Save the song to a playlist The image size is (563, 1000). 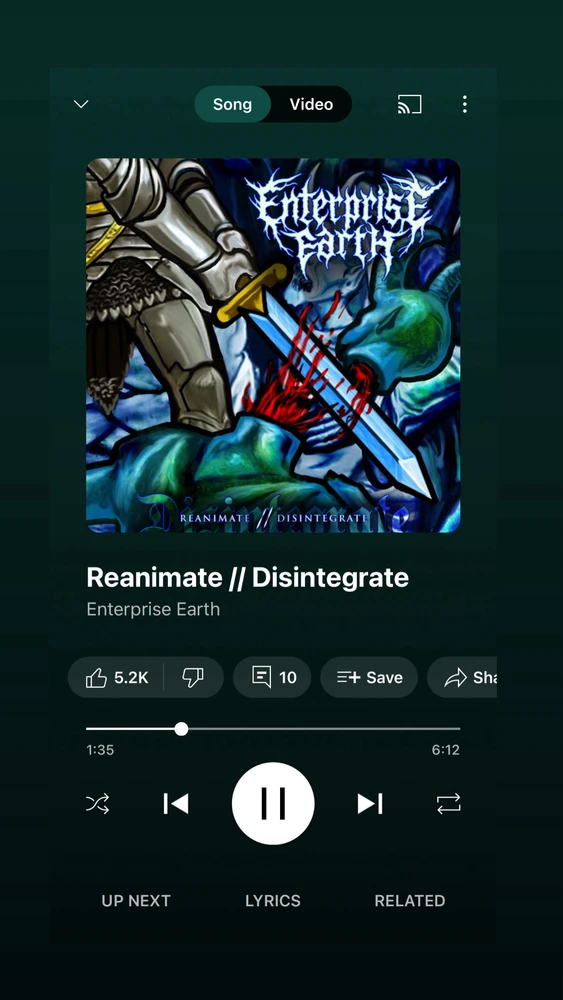pyautogui.click(x=369, y=677)
